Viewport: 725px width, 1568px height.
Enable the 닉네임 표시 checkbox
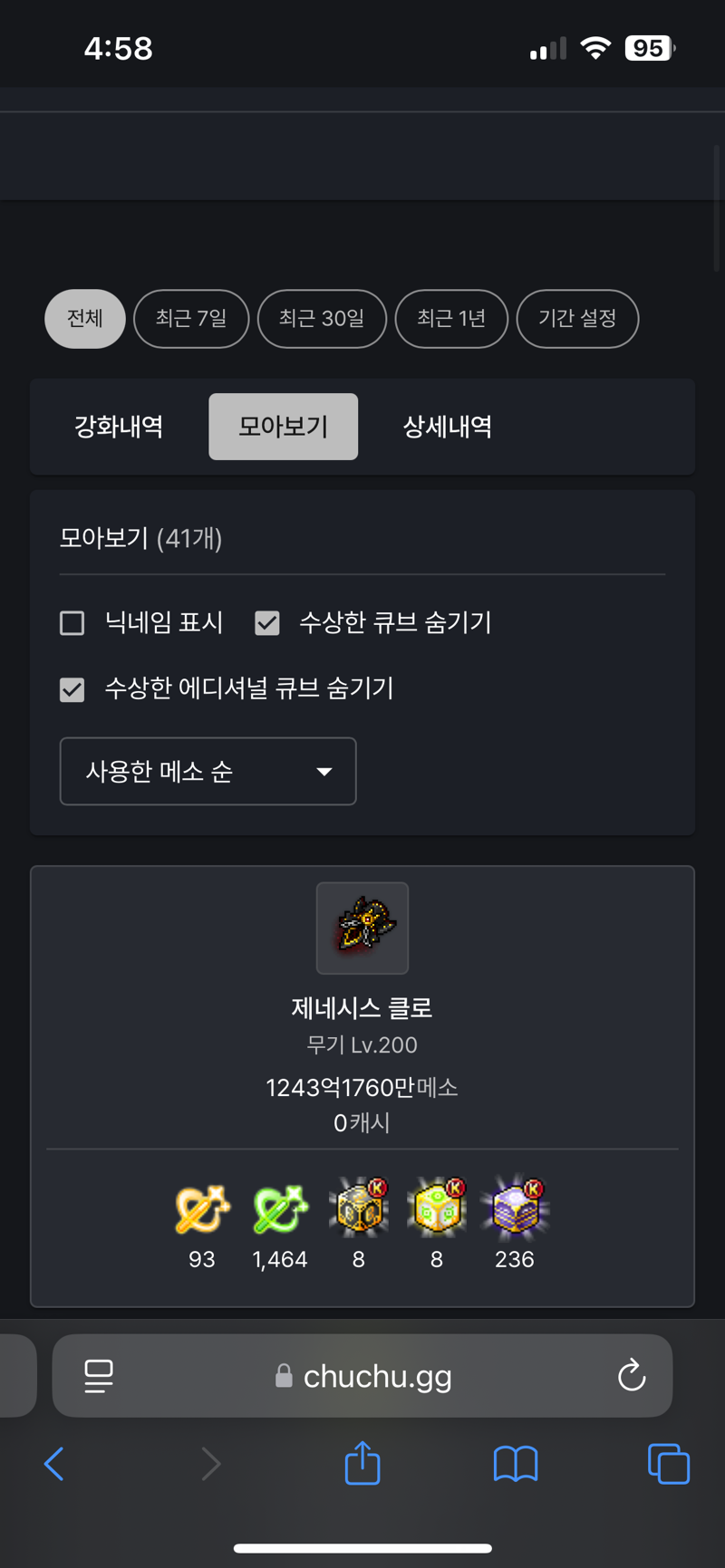point(72,623)
